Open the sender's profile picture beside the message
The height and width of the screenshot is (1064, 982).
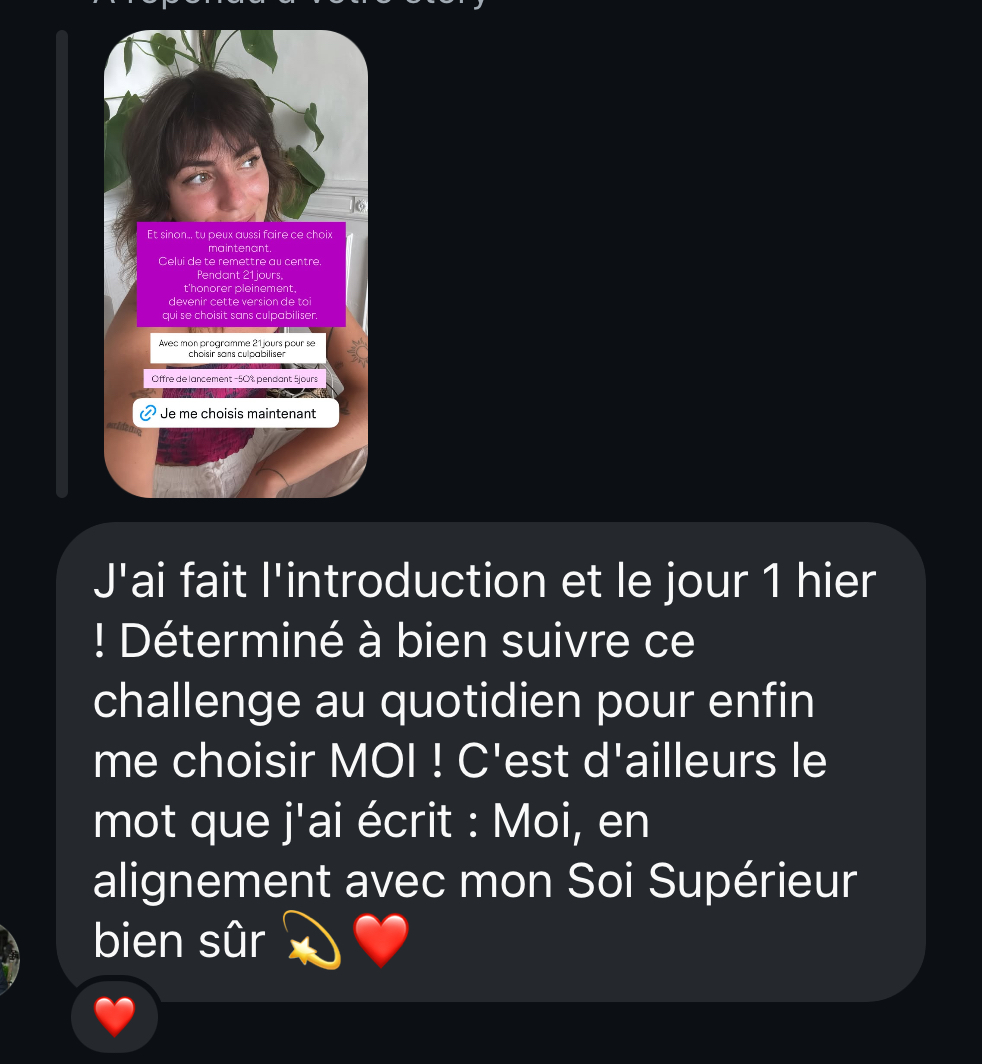click(x=8, y=960)
